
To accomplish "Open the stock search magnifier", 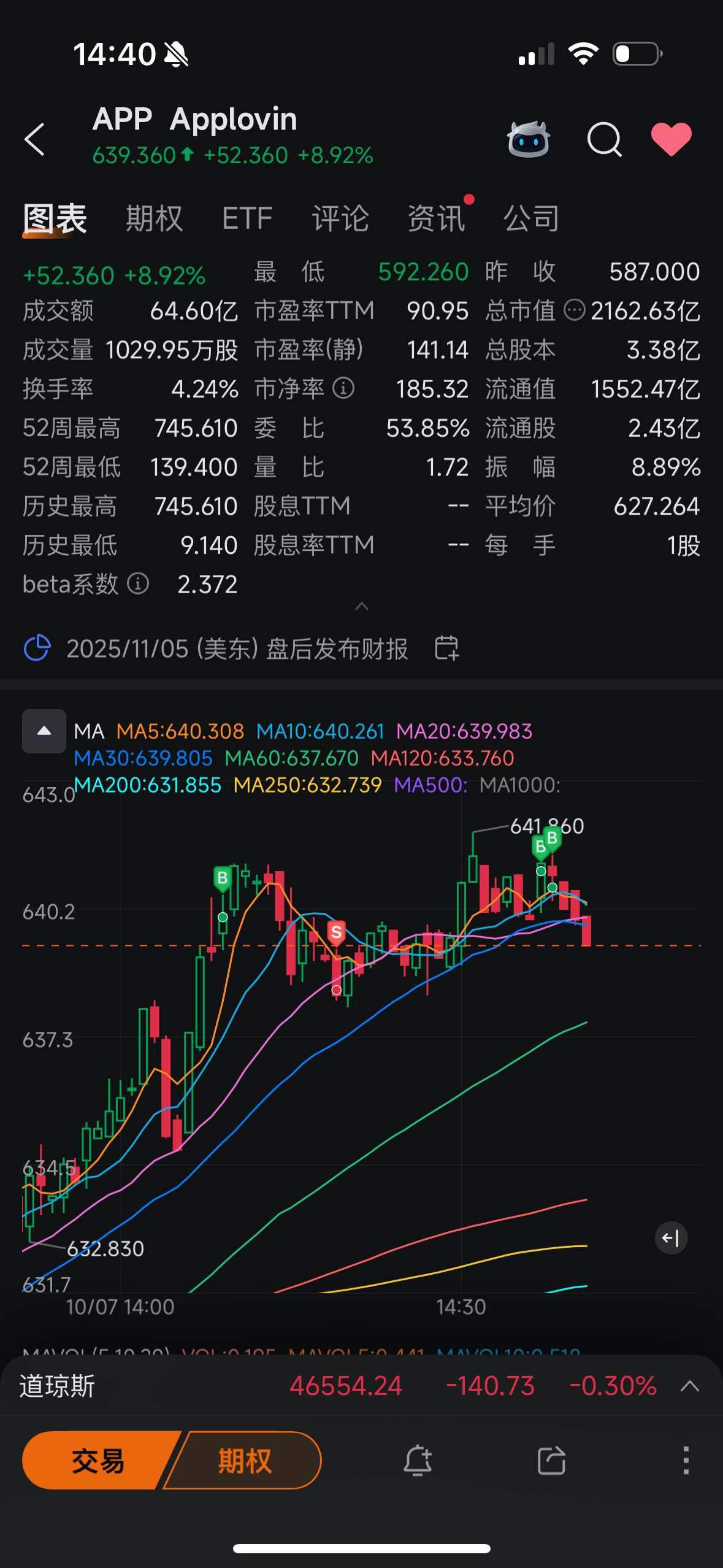I will click(604, 140).
